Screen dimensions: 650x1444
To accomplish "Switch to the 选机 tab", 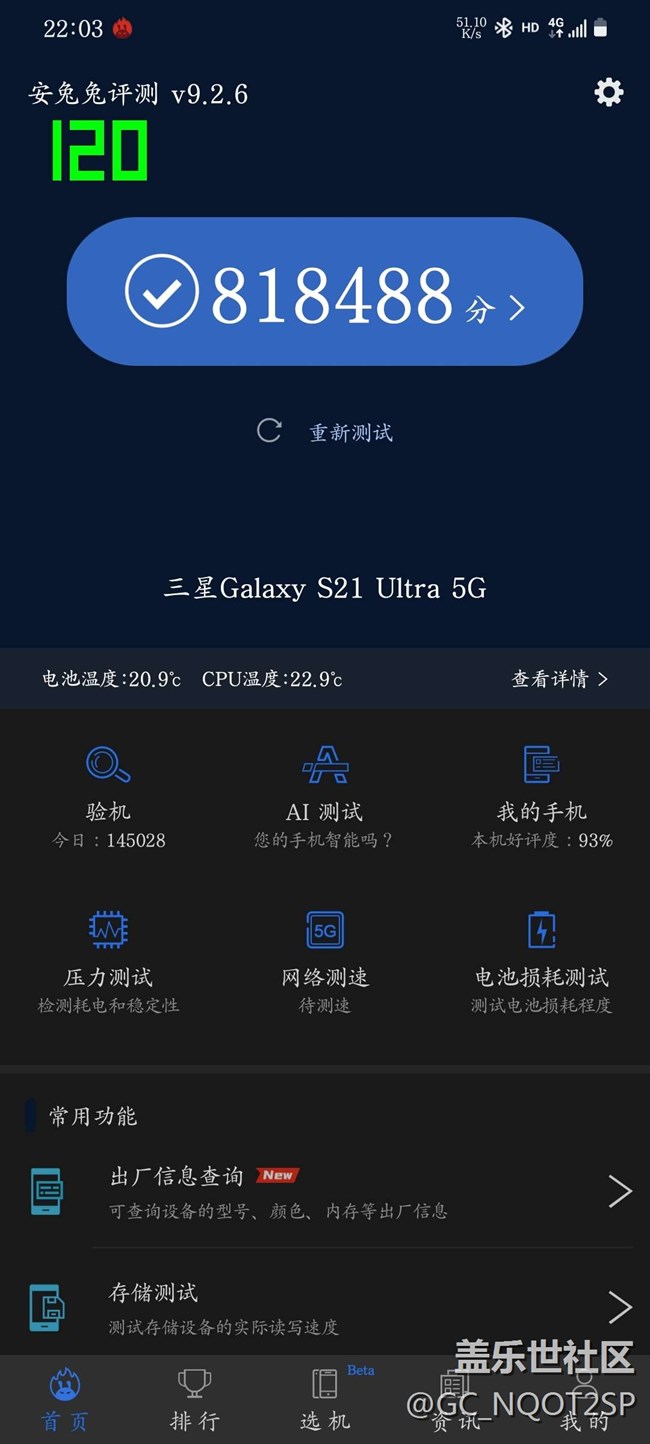I will [325, 1400].
